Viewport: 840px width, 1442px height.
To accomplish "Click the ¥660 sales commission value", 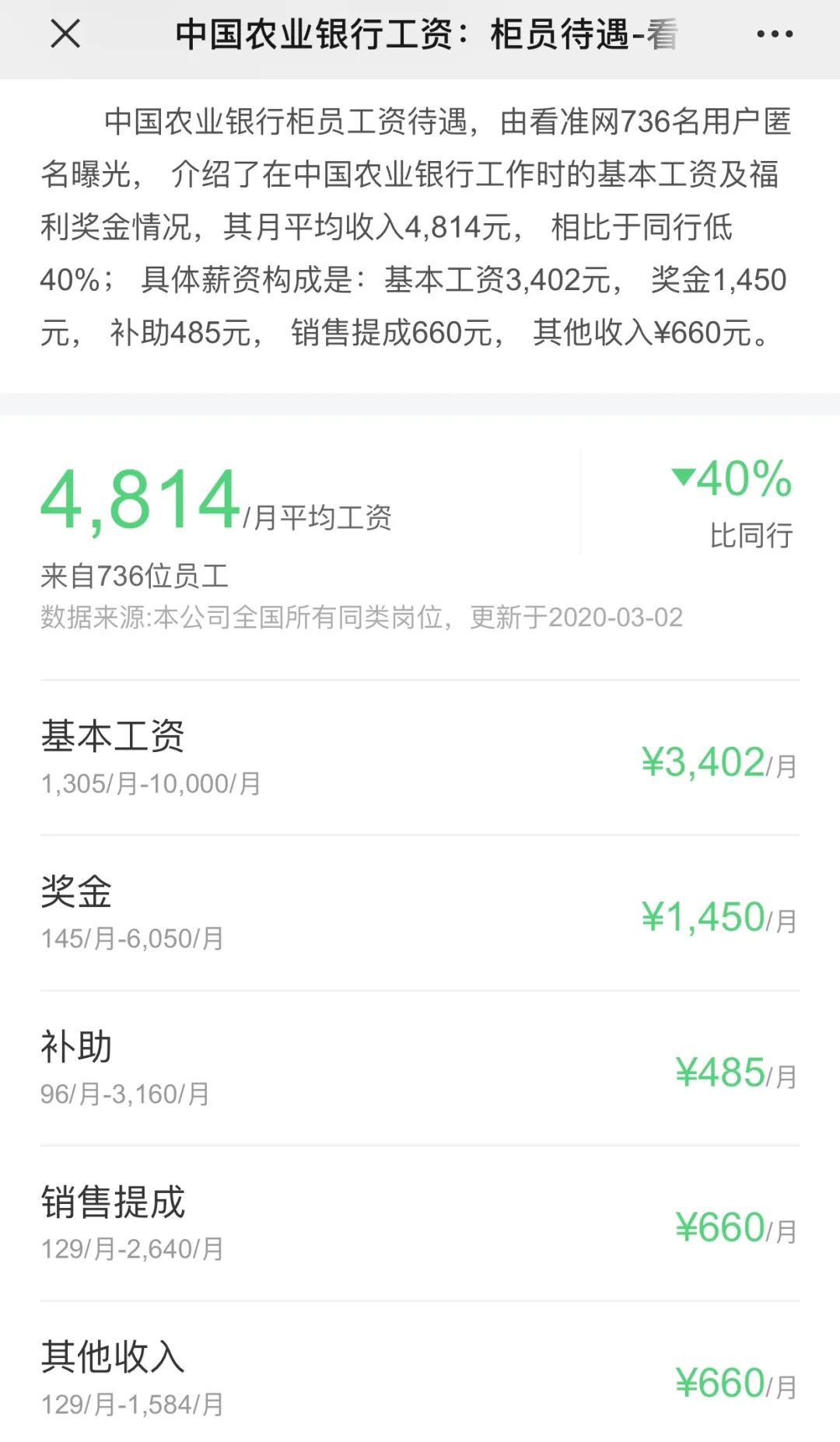I will (719, 1227).
